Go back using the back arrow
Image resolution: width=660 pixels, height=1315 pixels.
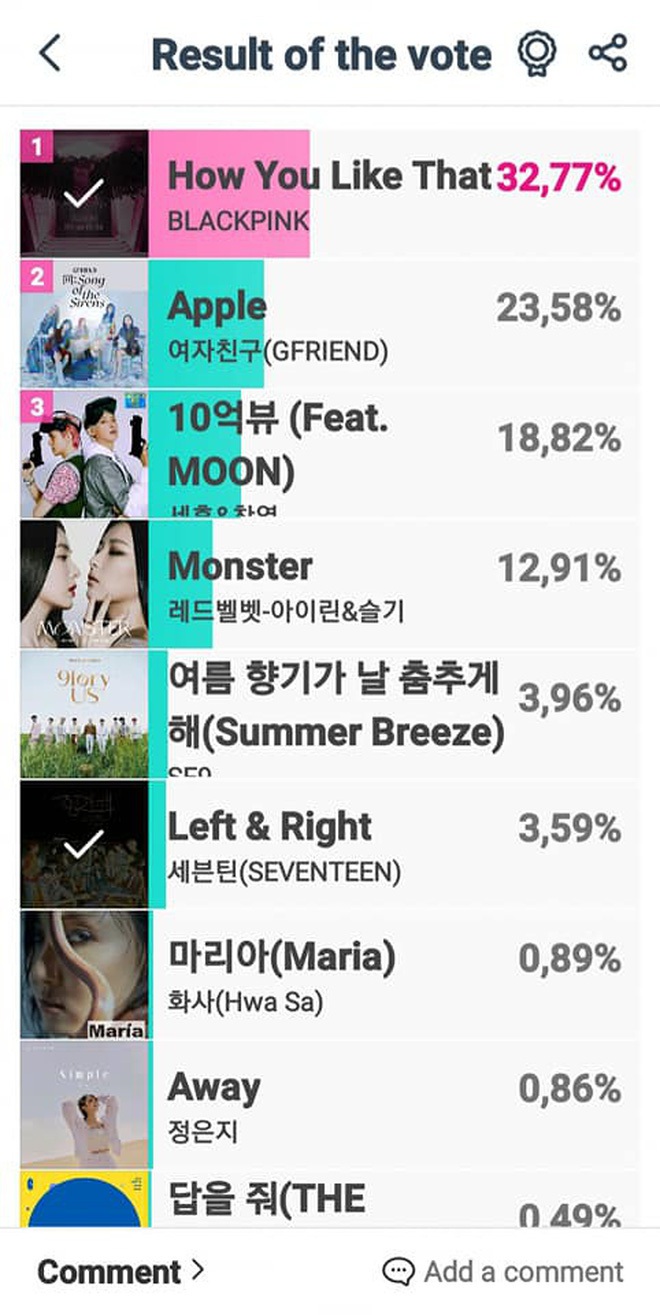pos(50,53)
